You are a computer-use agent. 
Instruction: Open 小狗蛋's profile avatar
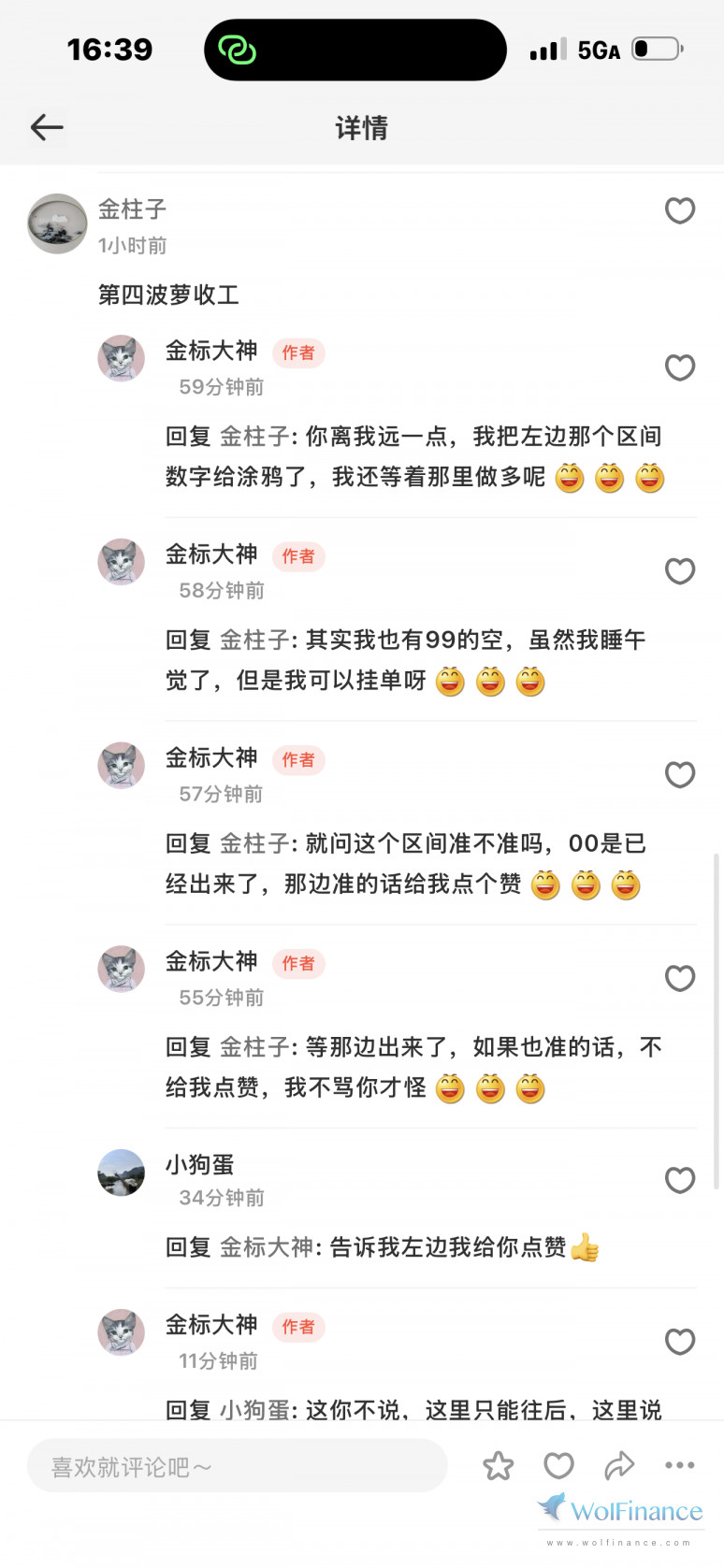tap(122, 1172)
